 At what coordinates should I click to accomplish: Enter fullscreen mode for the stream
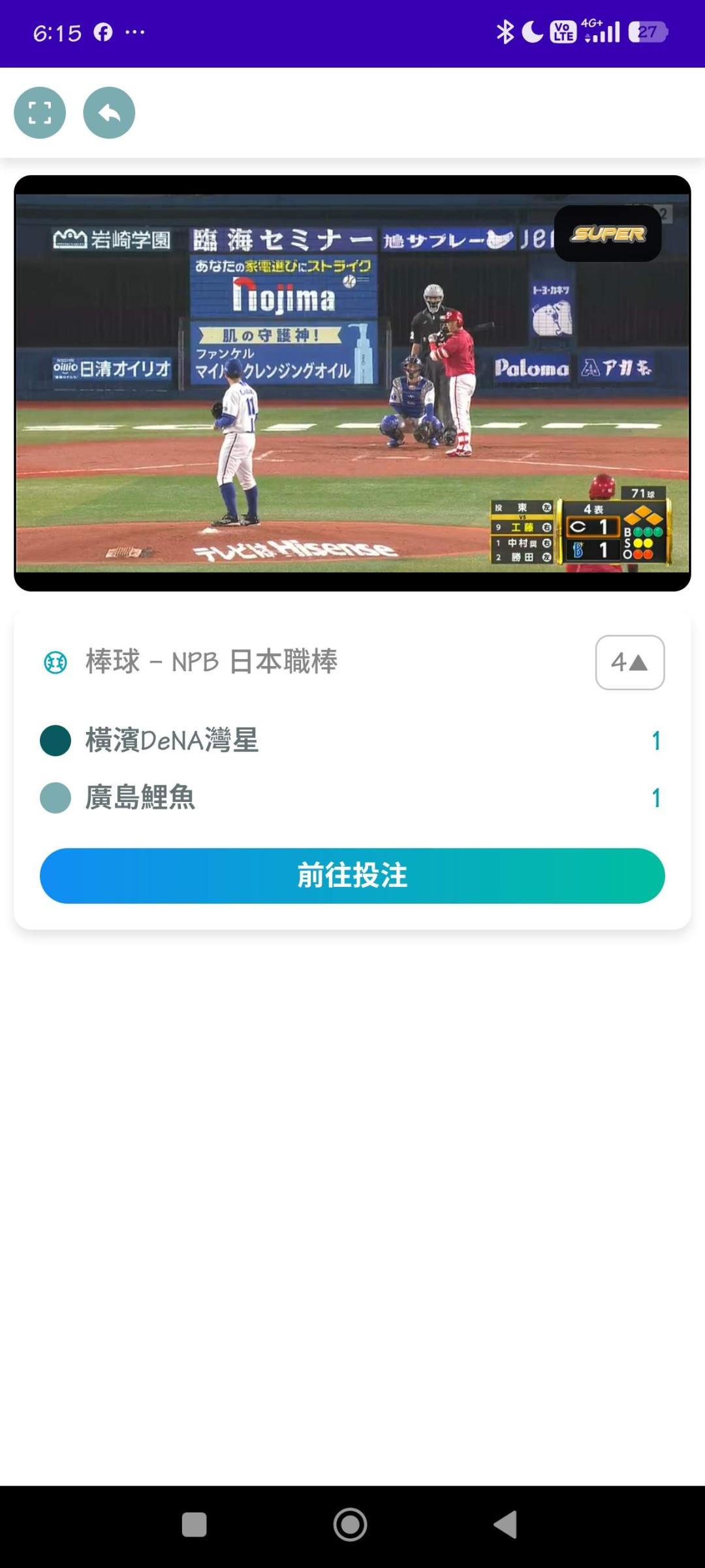(x=40, y=112)
